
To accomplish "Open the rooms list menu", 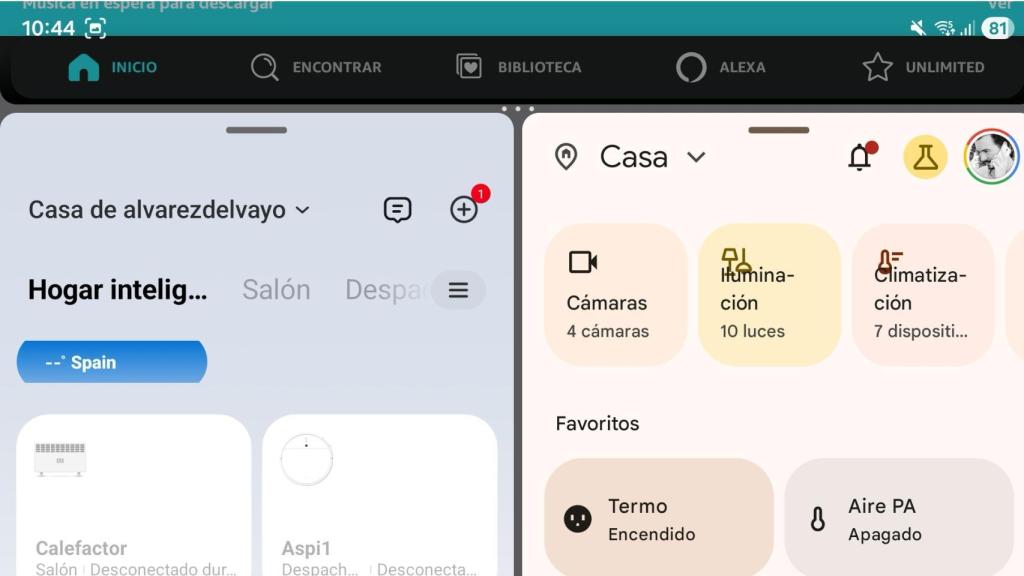I will [x=458, y=290].
